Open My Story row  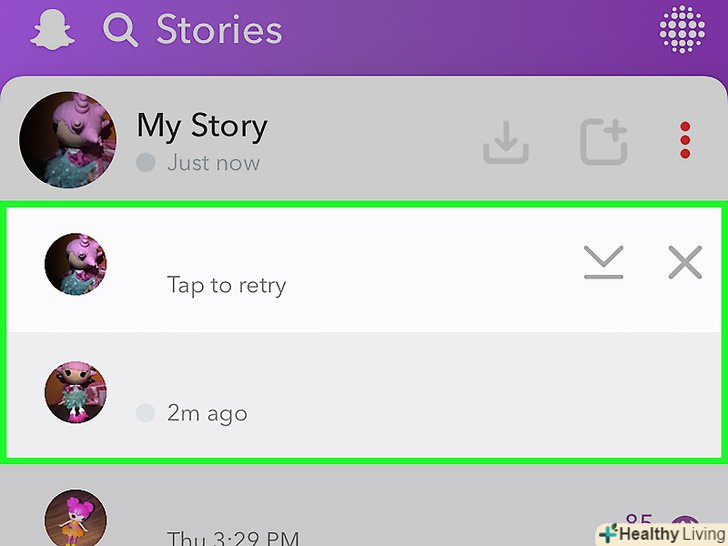[200, 140]
